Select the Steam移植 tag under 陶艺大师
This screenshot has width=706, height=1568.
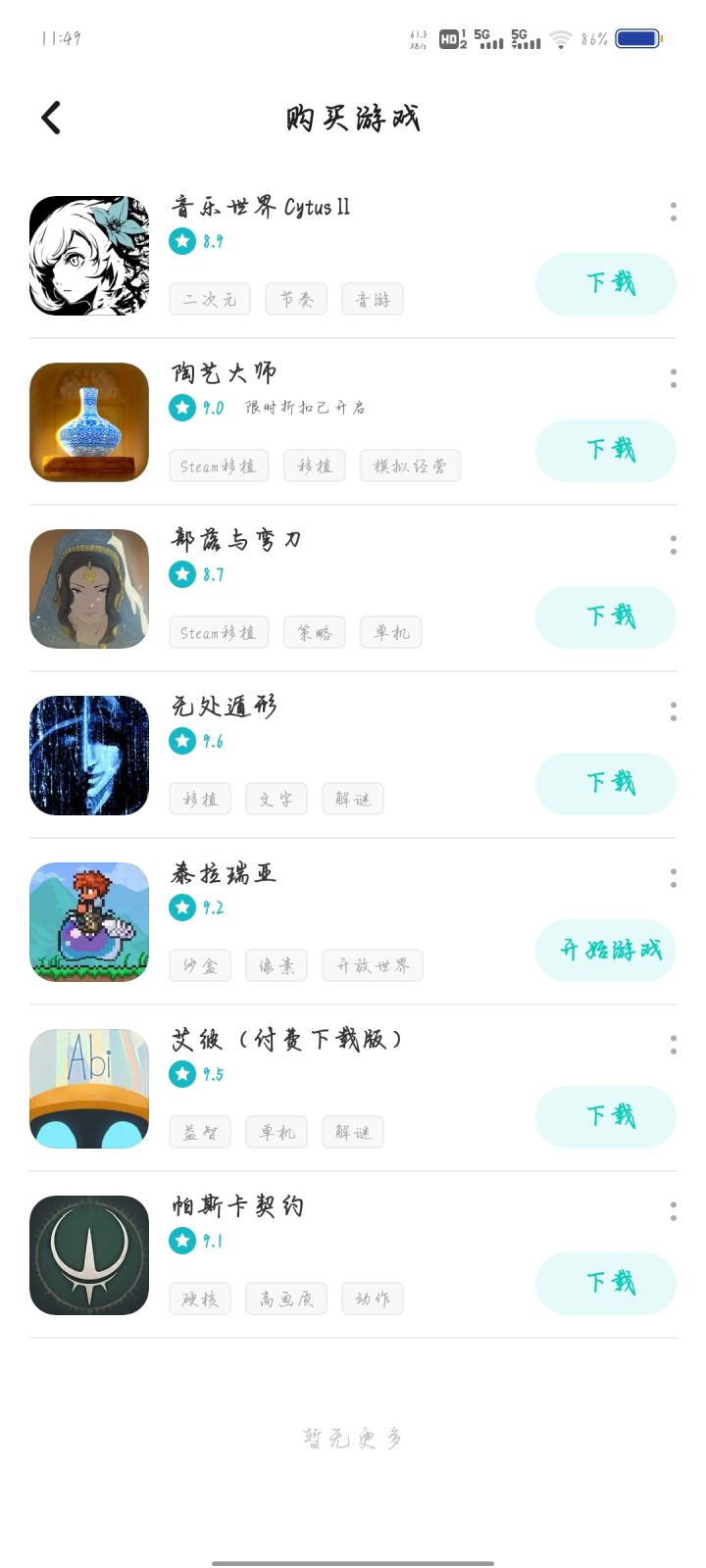219,465
